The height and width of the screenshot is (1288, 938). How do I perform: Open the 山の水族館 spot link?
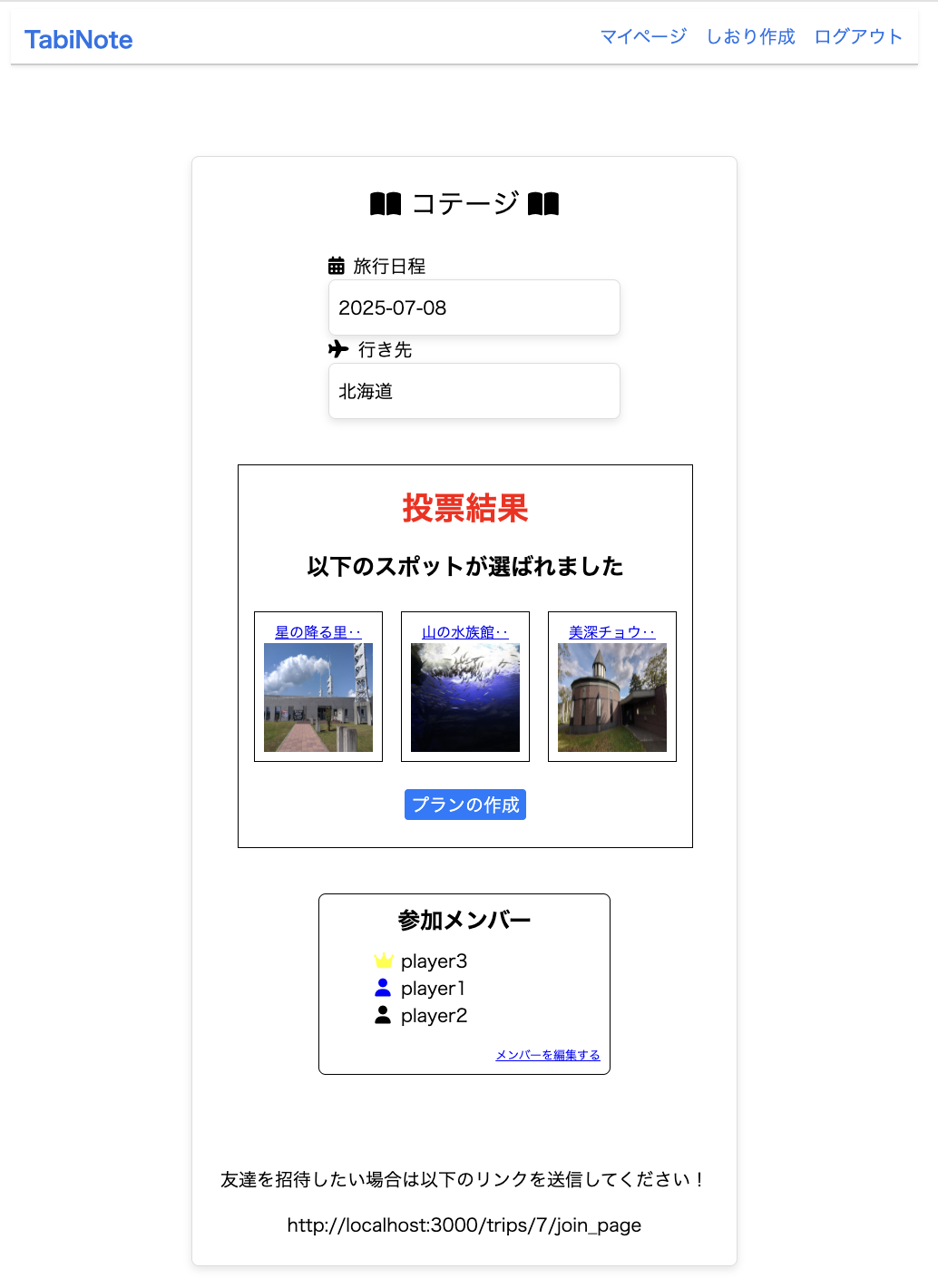pos(464,632)
